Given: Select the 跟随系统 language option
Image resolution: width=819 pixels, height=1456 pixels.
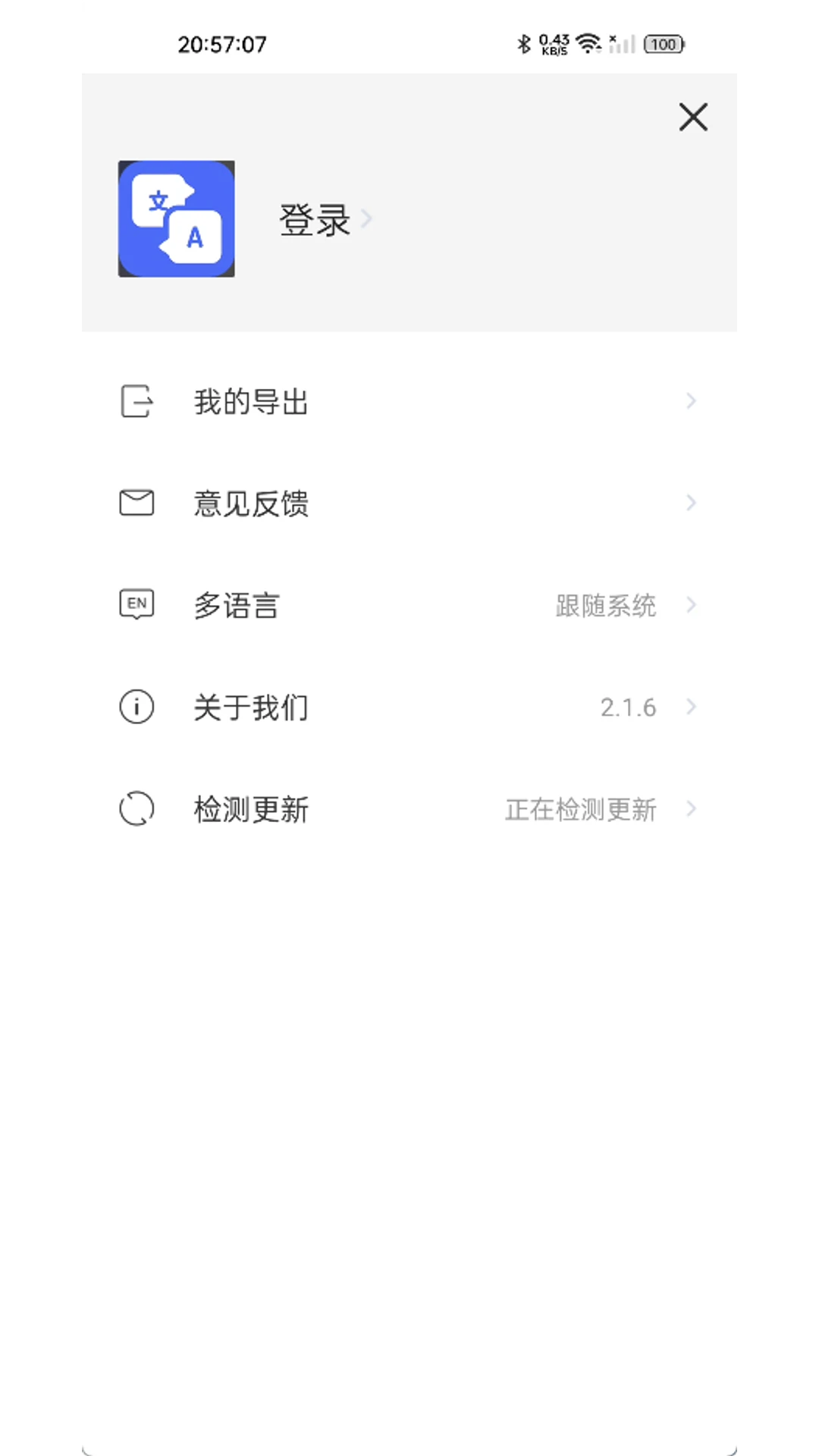Looking at the screenshot, I should pos(605,605).
